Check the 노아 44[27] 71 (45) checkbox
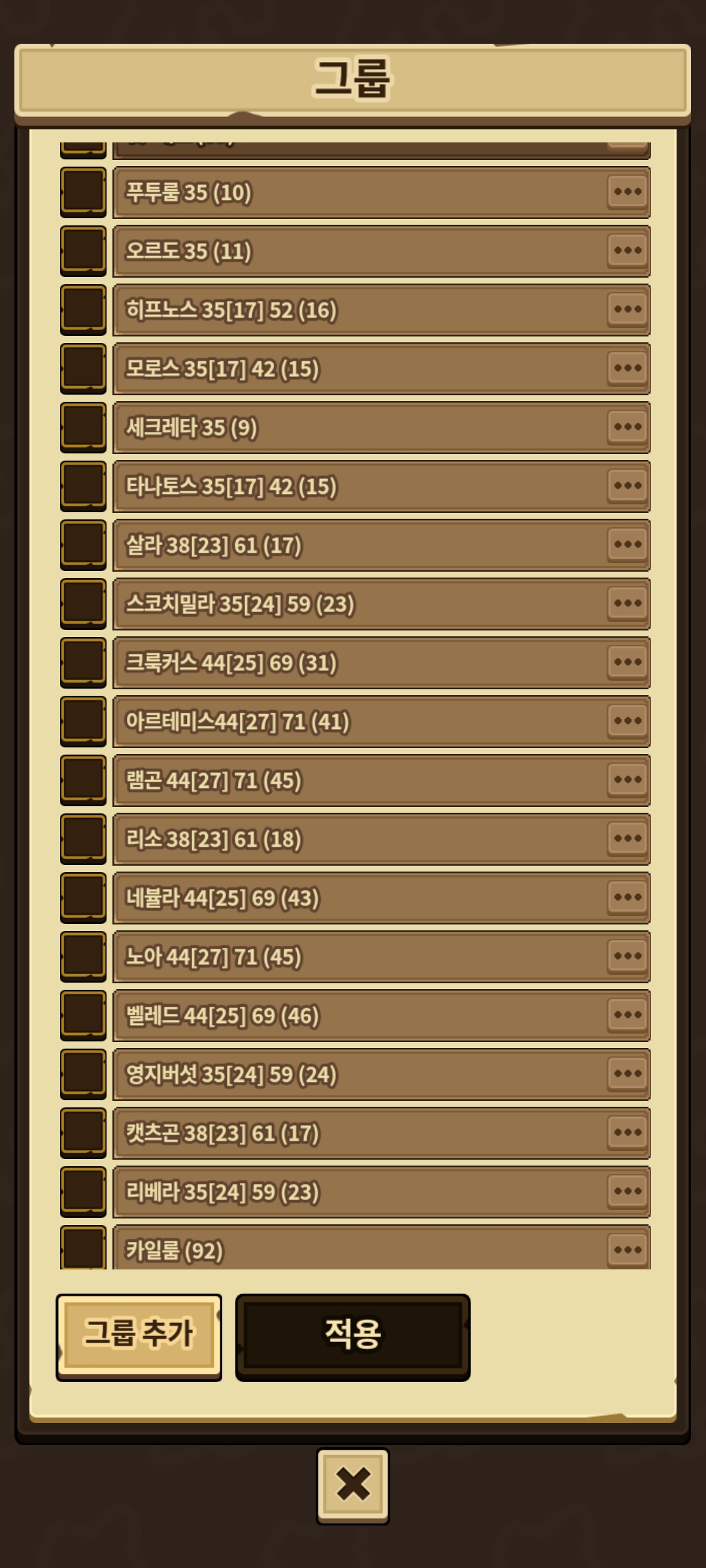 click(83, 956)
